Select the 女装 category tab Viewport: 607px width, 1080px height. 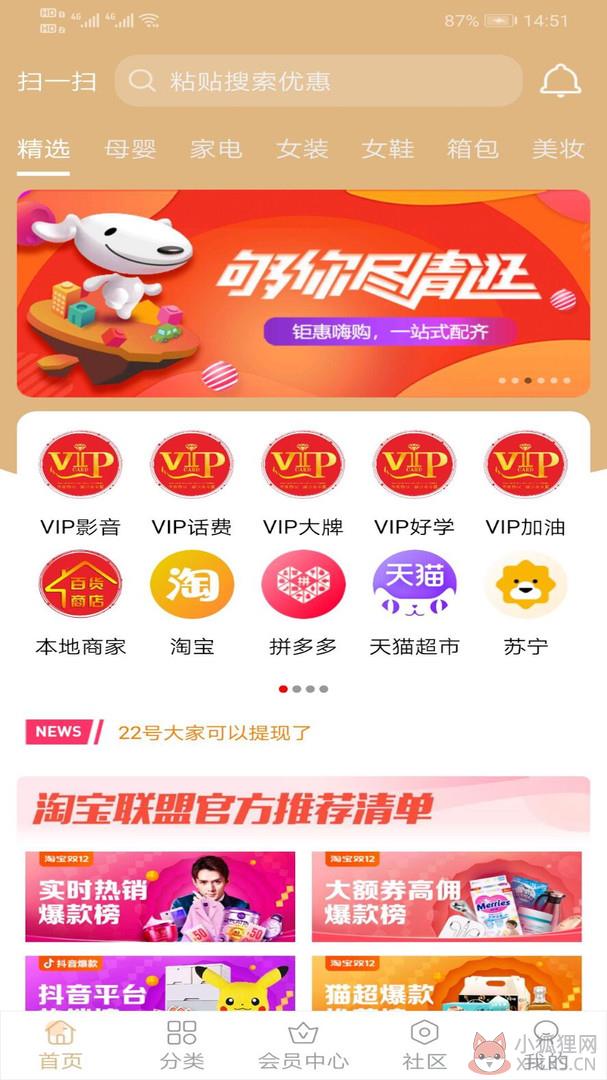302,149
